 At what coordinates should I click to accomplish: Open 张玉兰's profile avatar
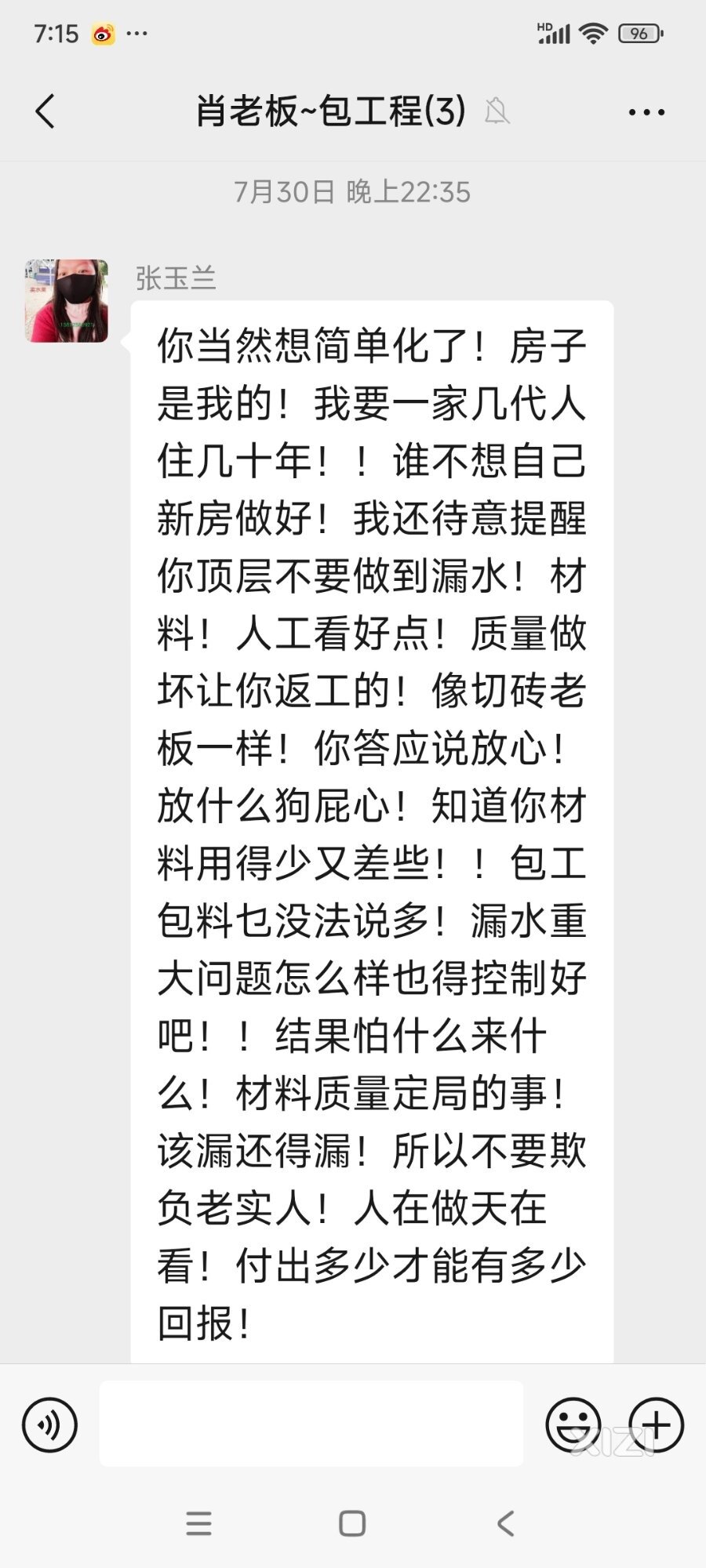(x=67, y=301)
